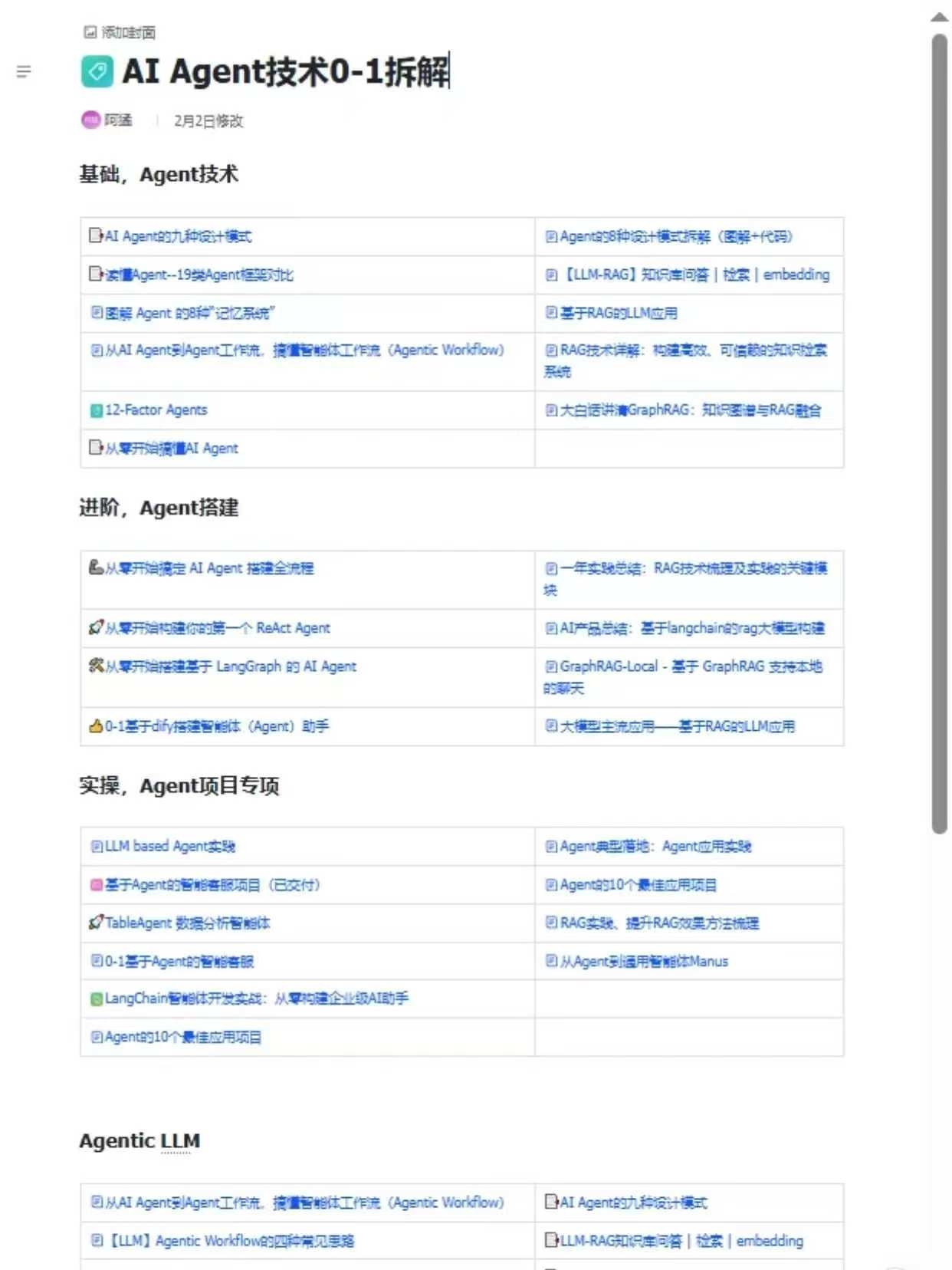Open 从零开始搞定 AI Agent 搭建全流程
The height and width of the screenshot is (1270, 952).
[208, 568]
